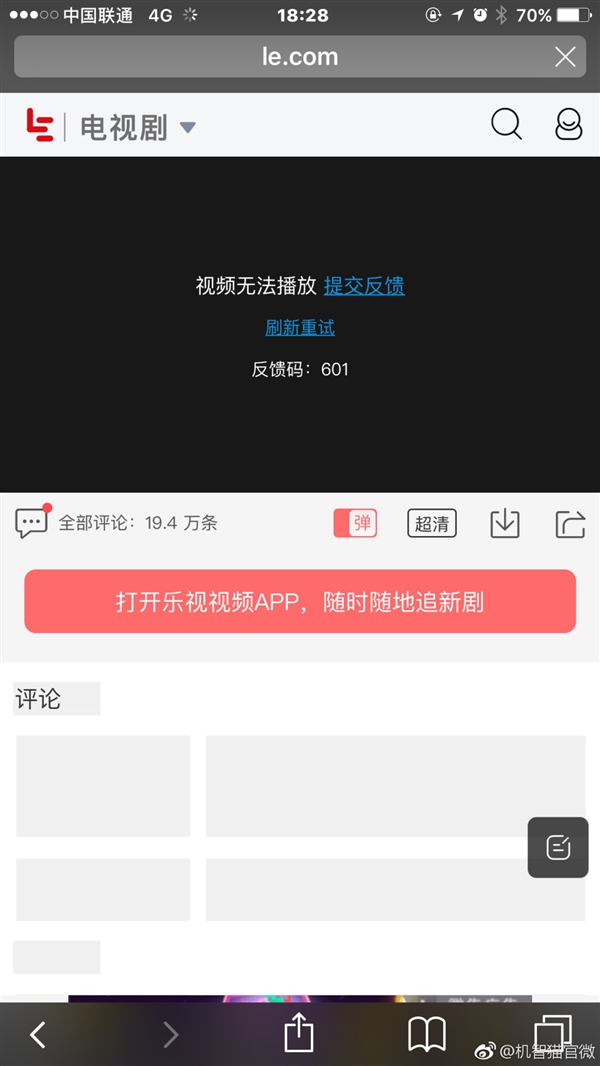Open the browser tabs switcher
Viewport: 600px width, 1066px height.
tap(553, 1032)
